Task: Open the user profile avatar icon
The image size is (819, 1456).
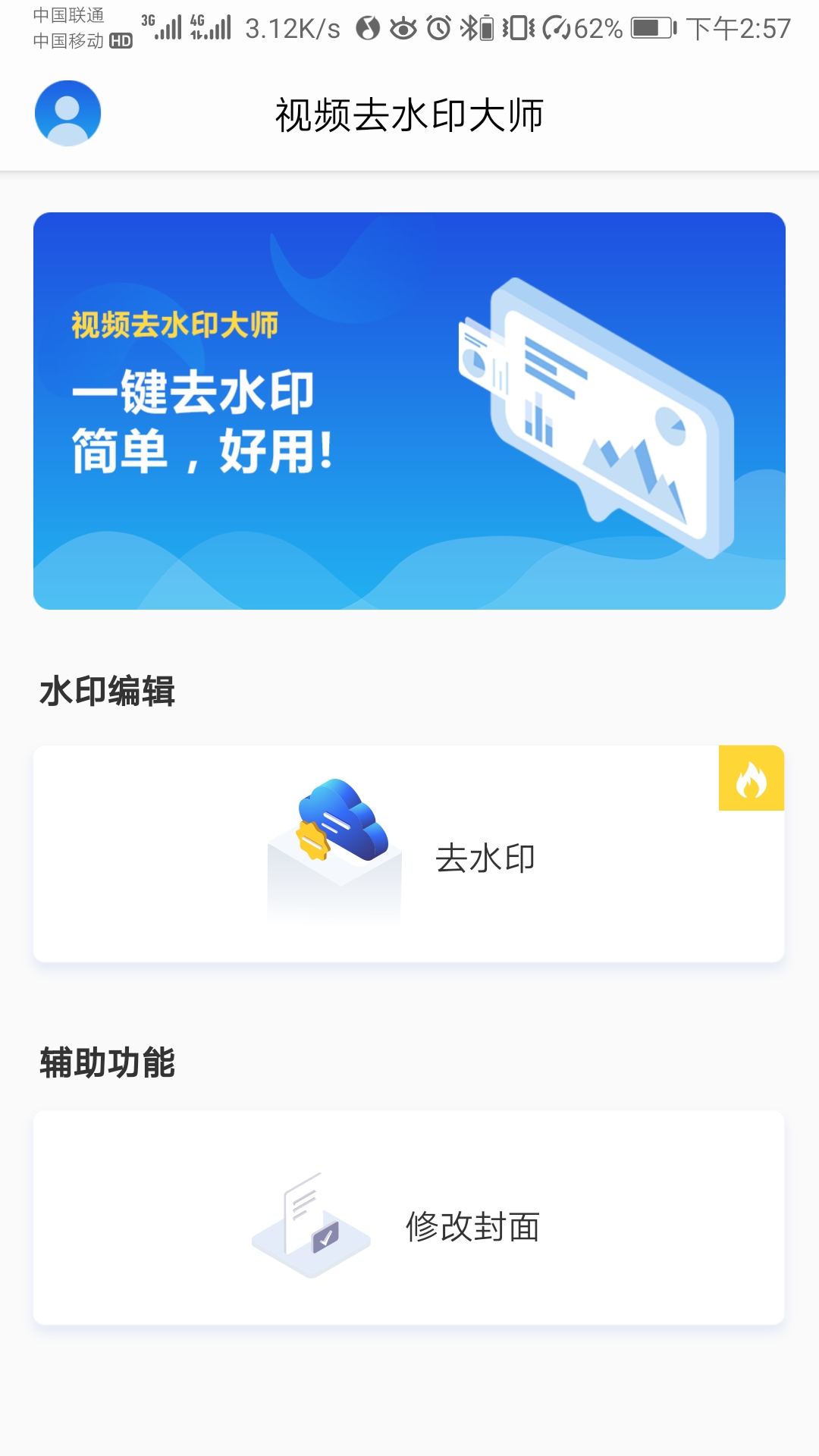Action: pyautogui.click(x=67, y=111)
